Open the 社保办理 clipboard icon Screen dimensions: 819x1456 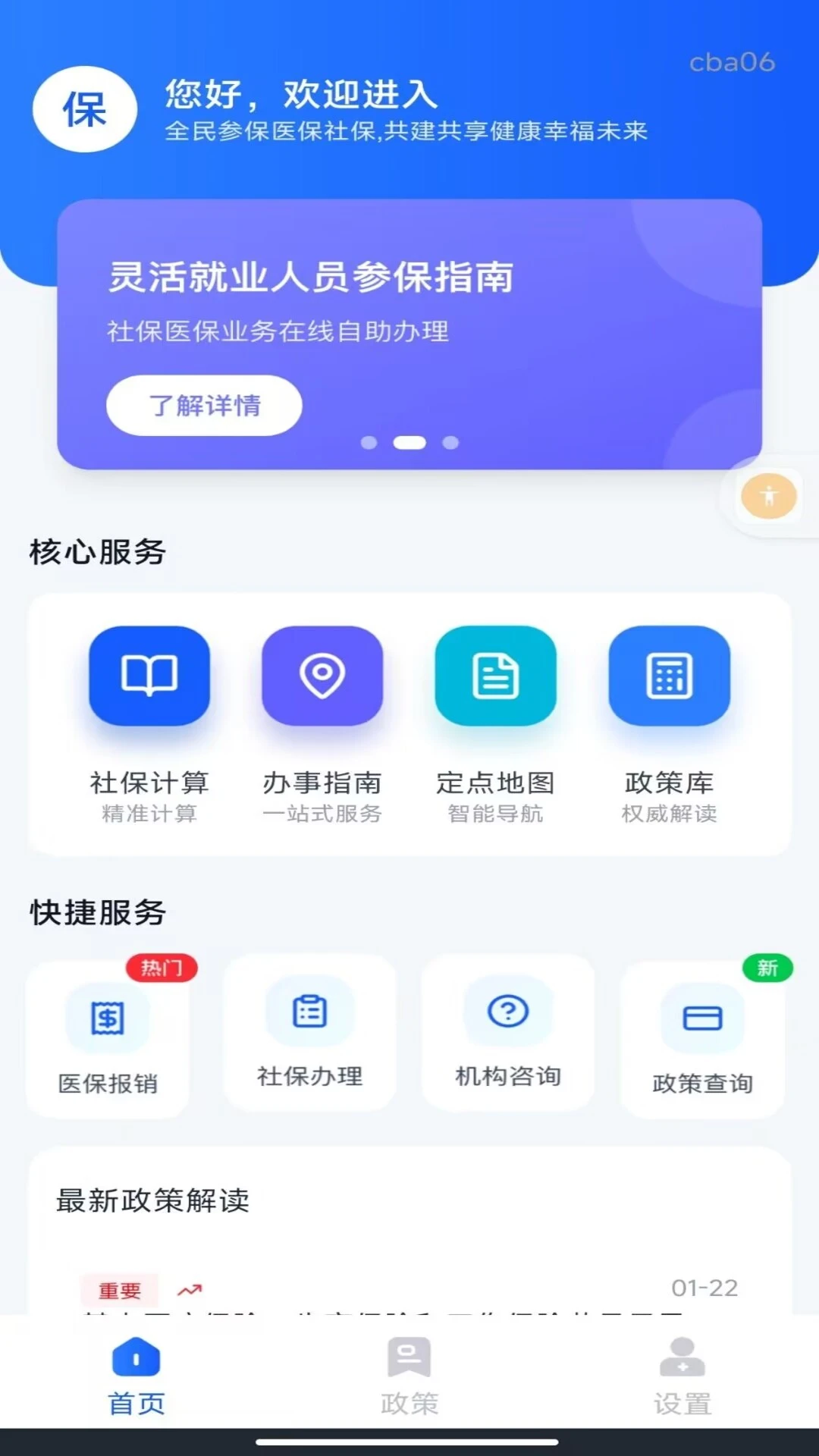pos(309,1014)
